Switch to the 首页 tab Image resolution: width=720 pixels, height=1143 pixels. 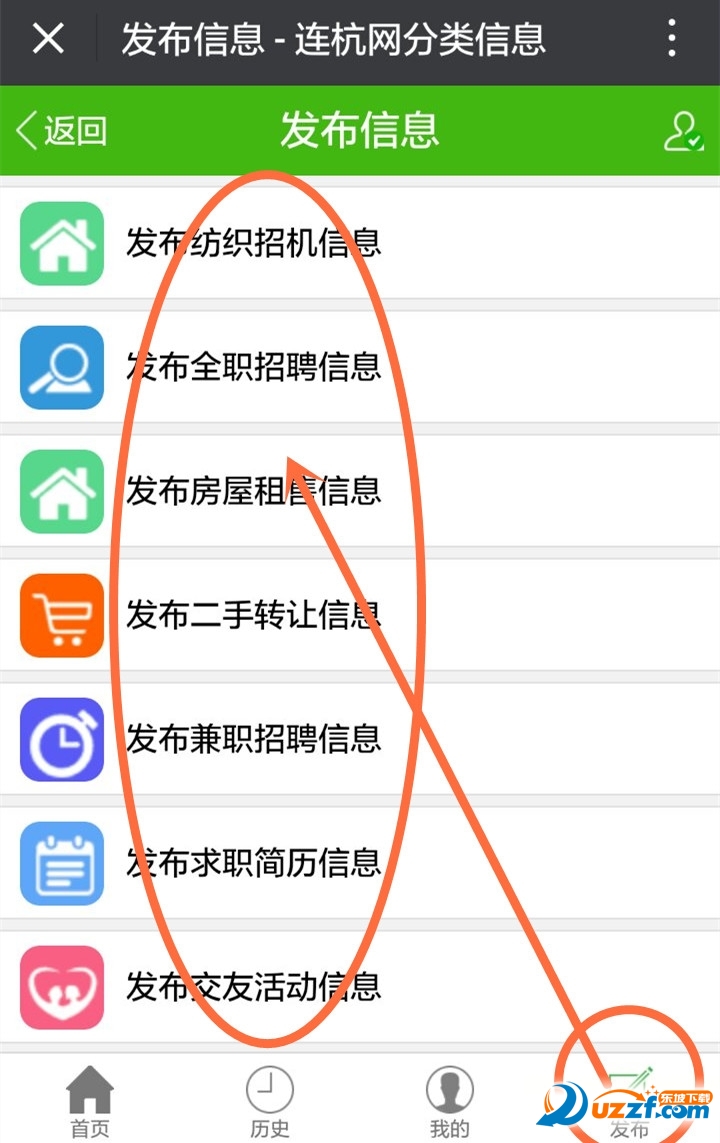pyautogui.click(x=90, y=1100)
